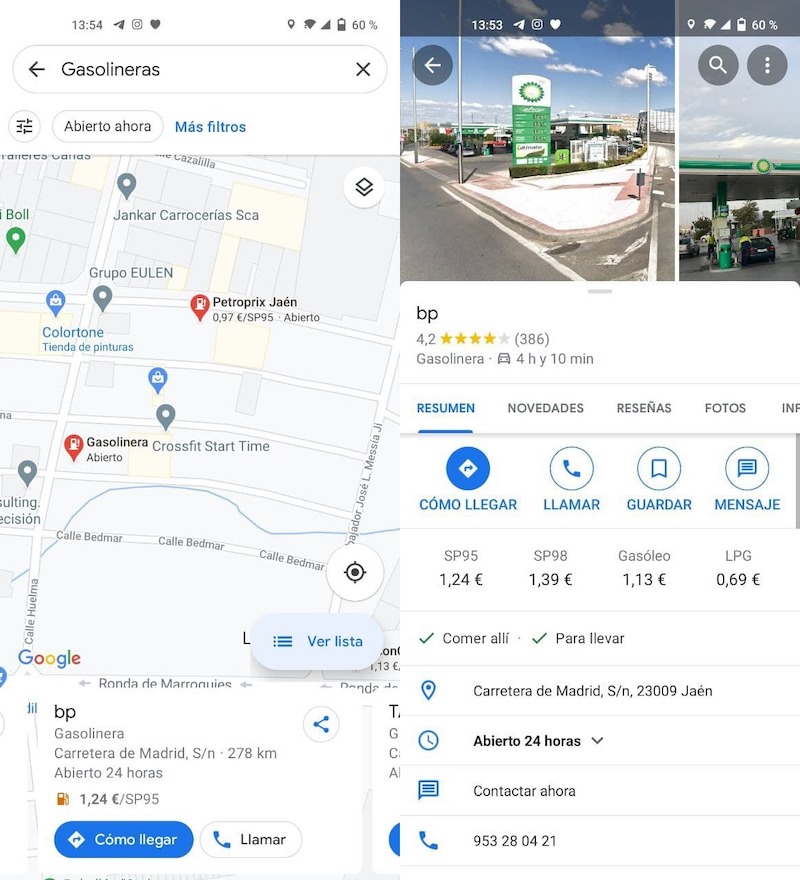800x880 pixels.
Task: Open the filter options icon
Action: coord(25,126)
